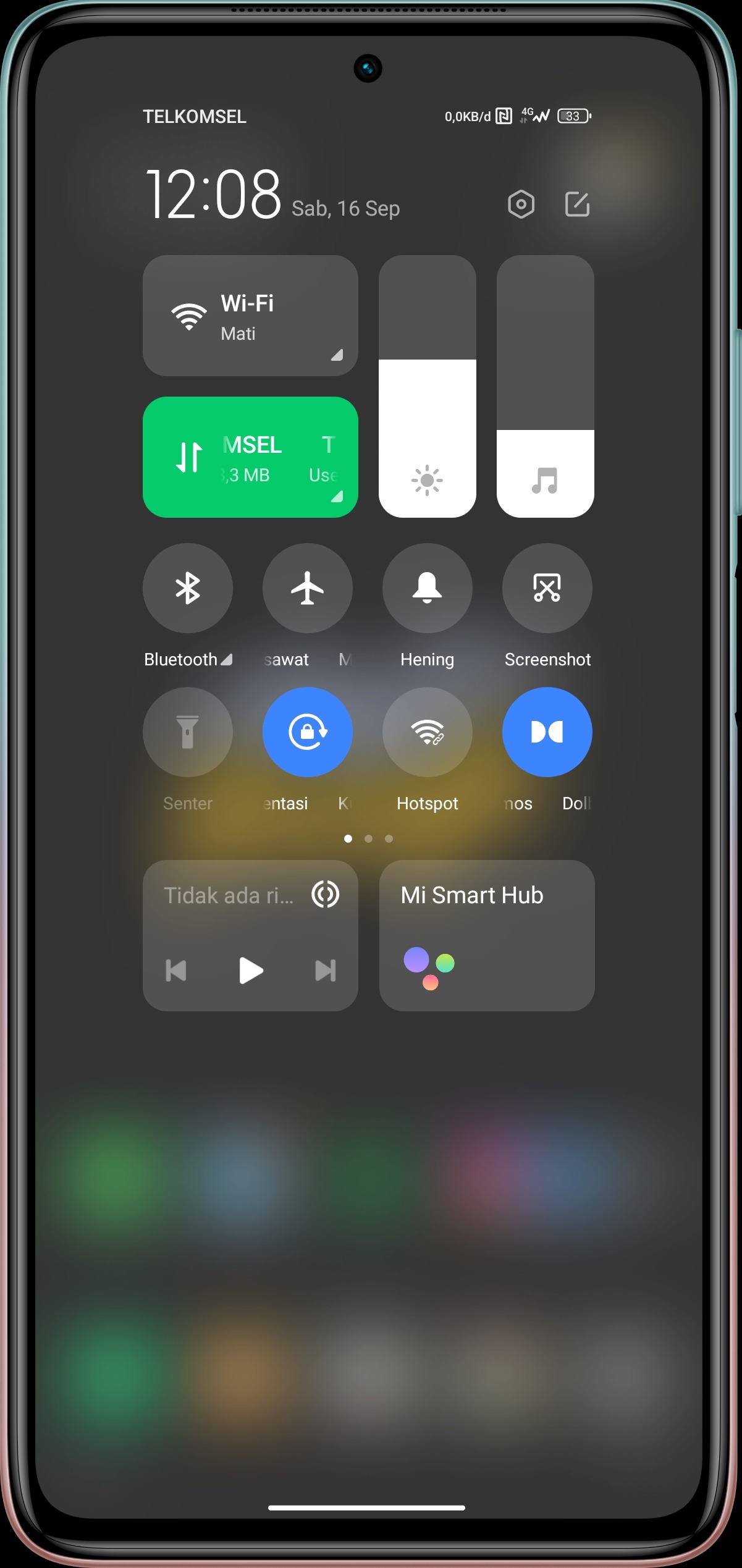This screenshot has width=742, height=1568.
Task: Enable the Hotspot tile
Action: [x=428, y=732]
